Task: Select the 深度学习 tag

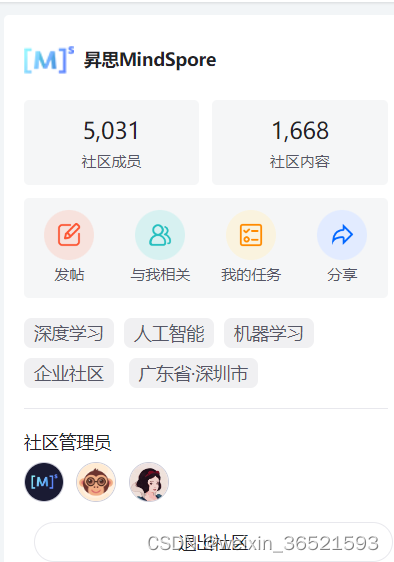Action: (69, 333)
